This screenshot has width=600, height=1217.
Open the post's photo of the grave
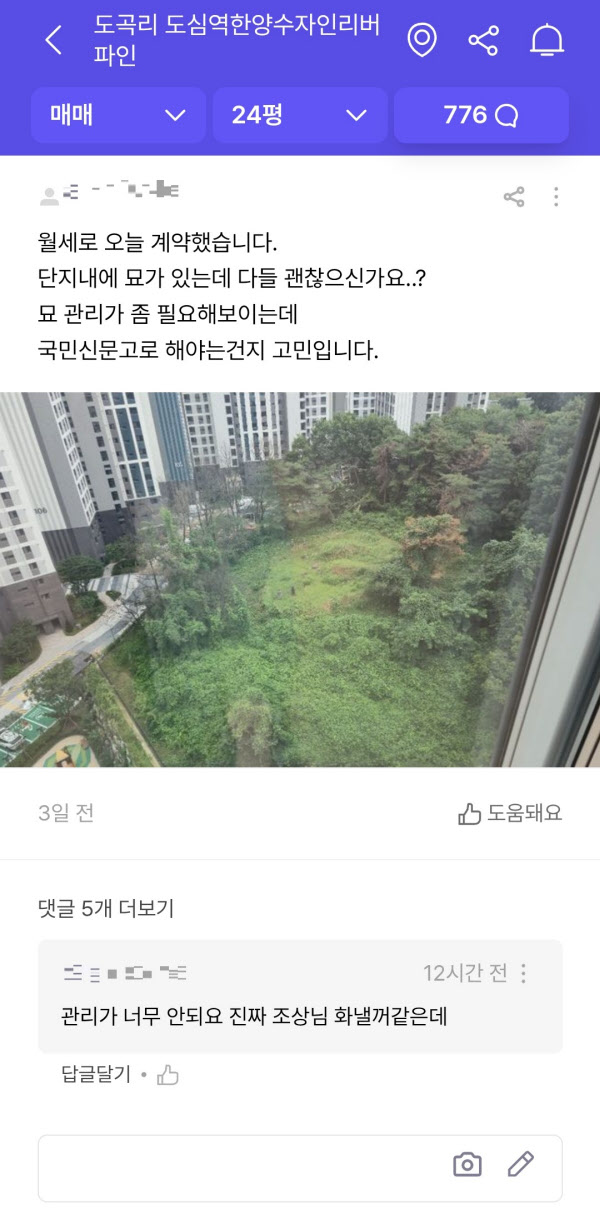pos(300,579)
